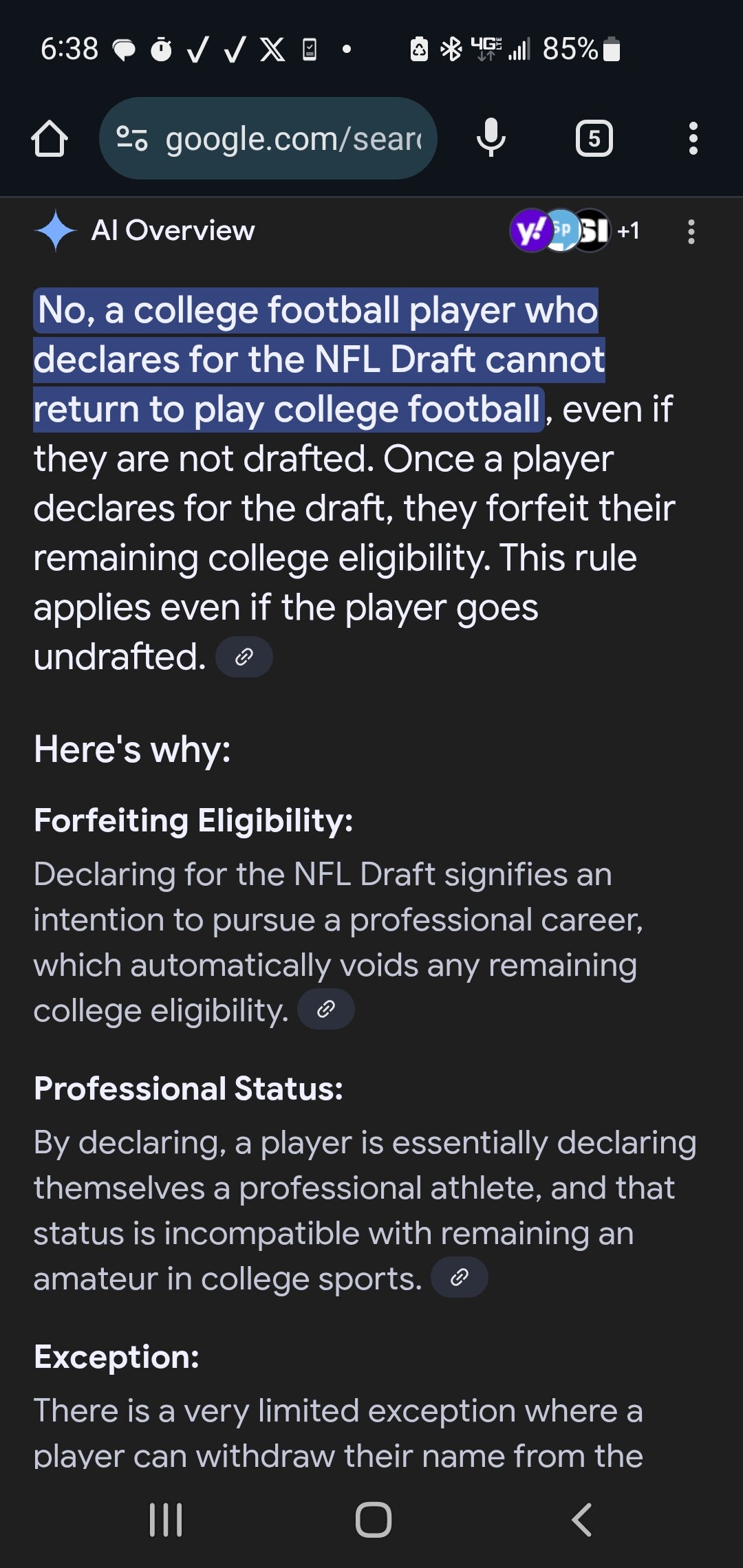
Task: Open source link after "undrafted."
Action: pyautogui.click(x=244, y=657)
